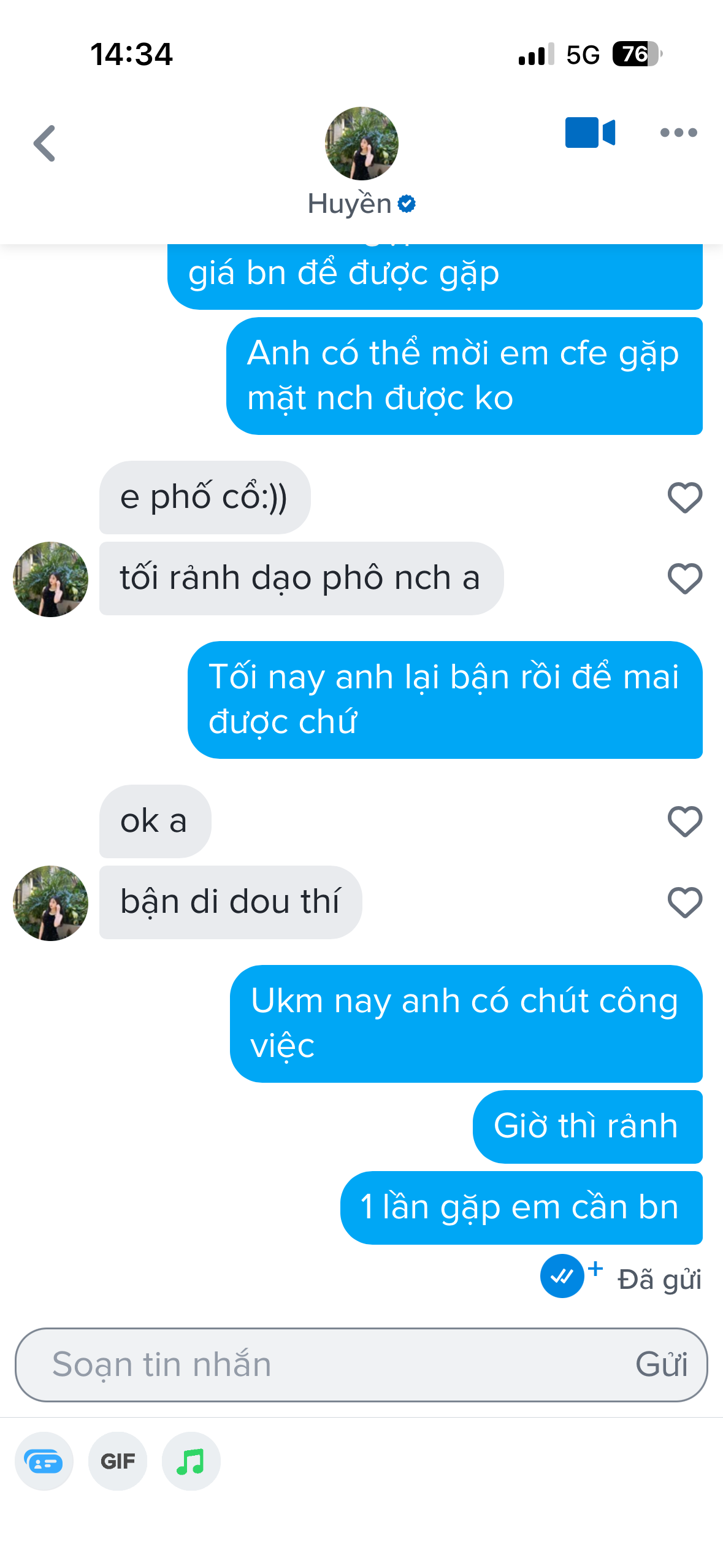Open the three-dot overflow menu
Screen dimensions: 723x1568
678,133
